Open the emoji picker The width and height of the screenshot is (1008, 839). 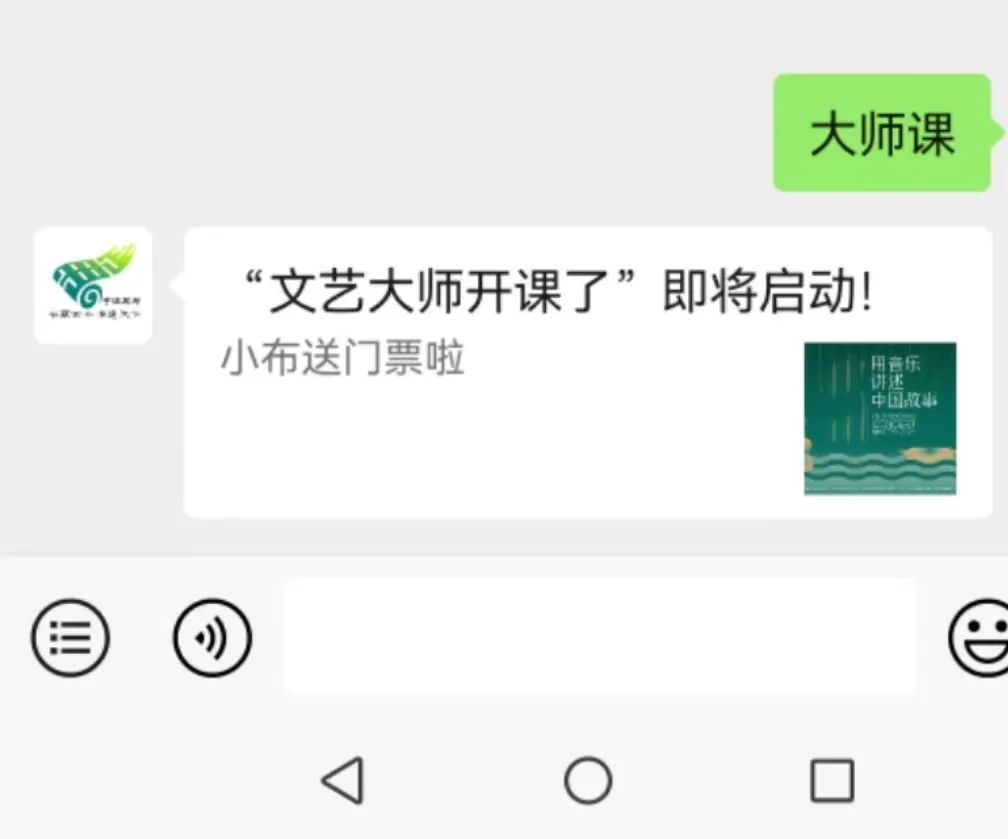click(x=980, y=637)
